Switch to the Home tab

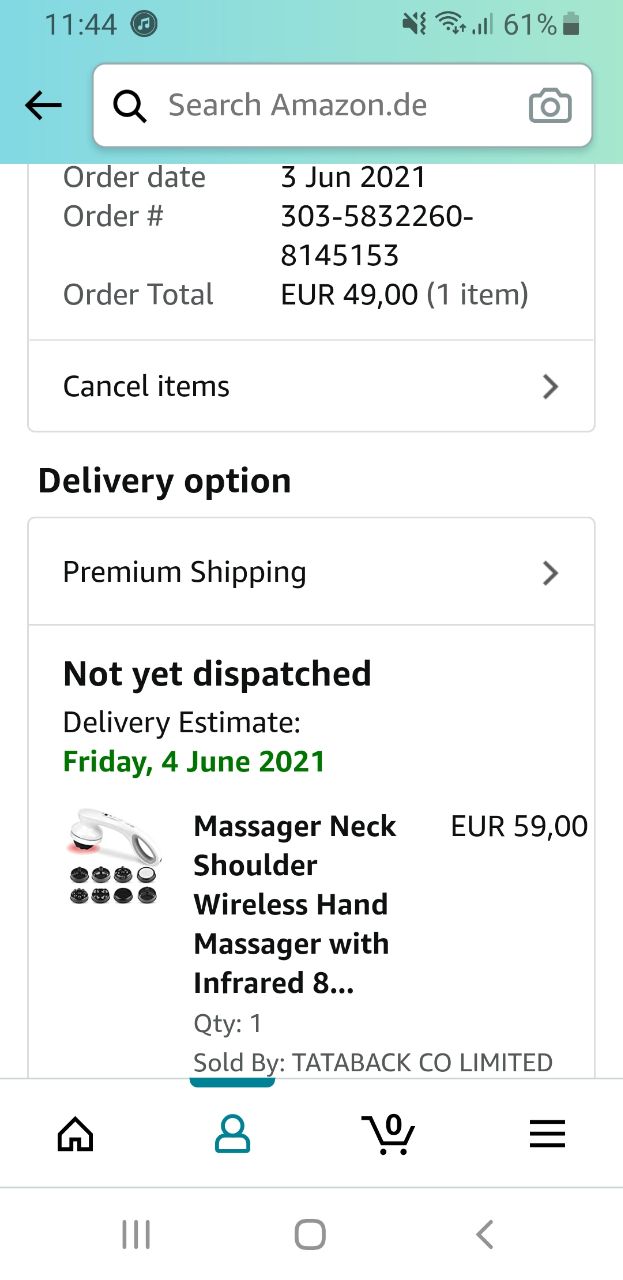[76, 1133]
